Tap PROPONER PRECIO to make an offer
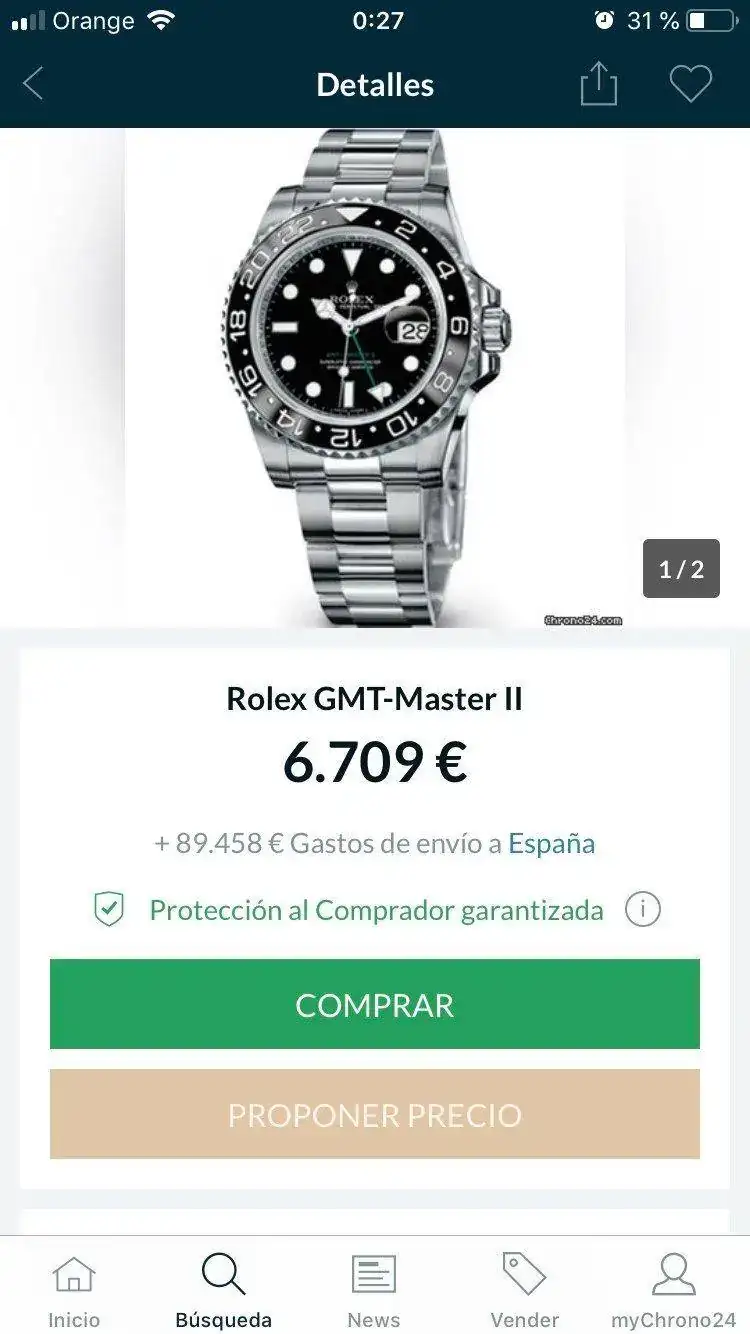 coord(374,1113)
